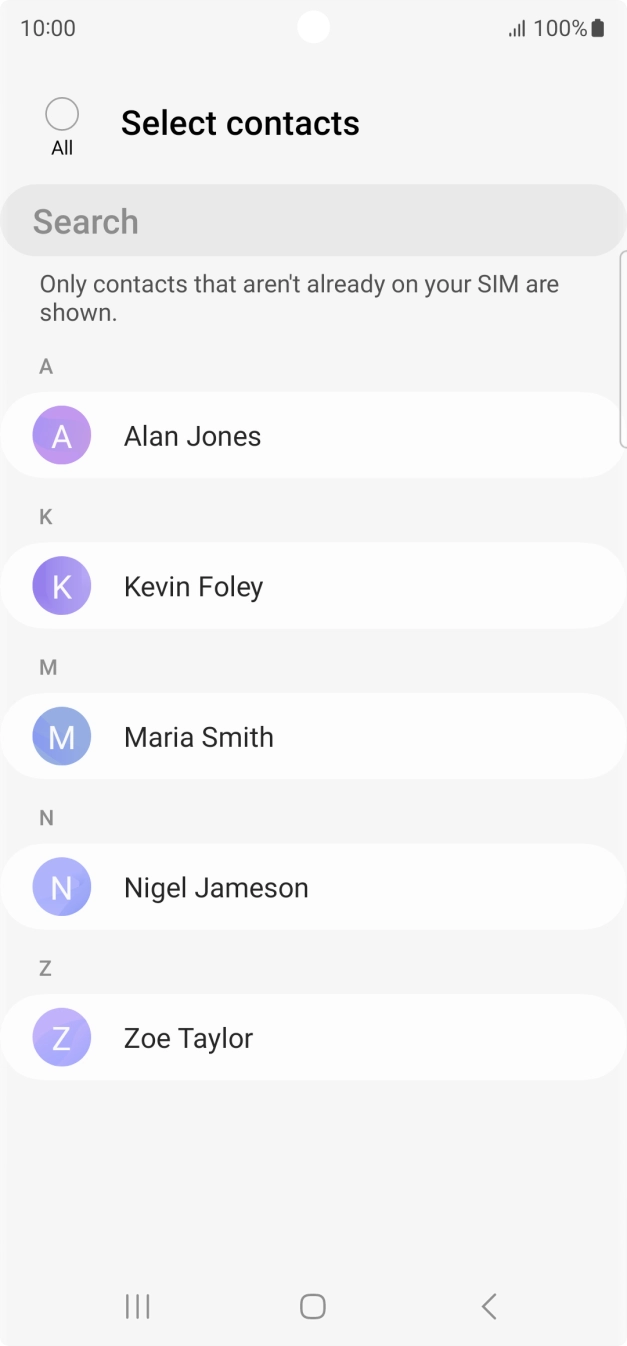The height and width of the screenshot is (1346, 627).
Task: Select contact Alan Jones
Action: (x=313, y=436)
